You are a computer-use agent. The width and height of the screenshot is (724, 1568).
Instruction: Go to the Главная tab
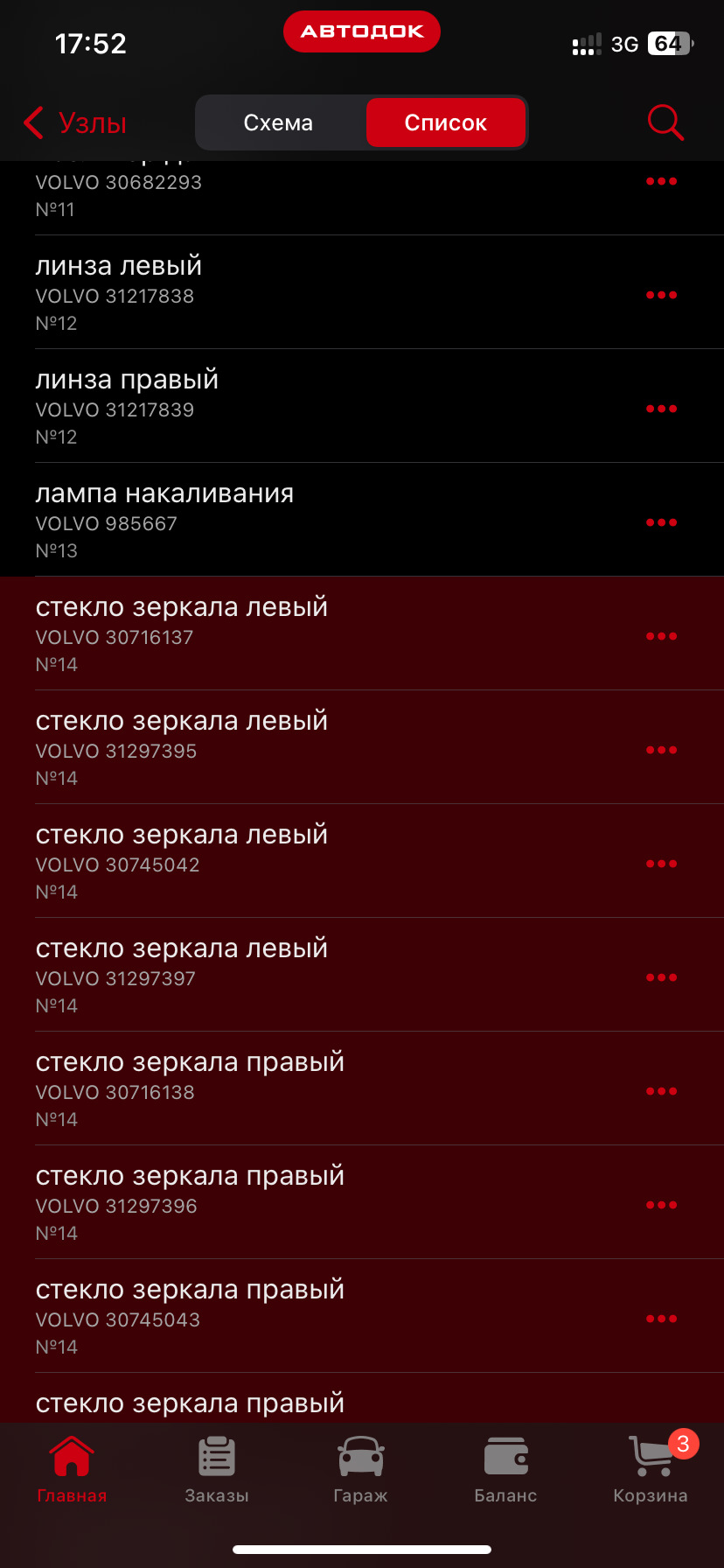coord(72,1470)
